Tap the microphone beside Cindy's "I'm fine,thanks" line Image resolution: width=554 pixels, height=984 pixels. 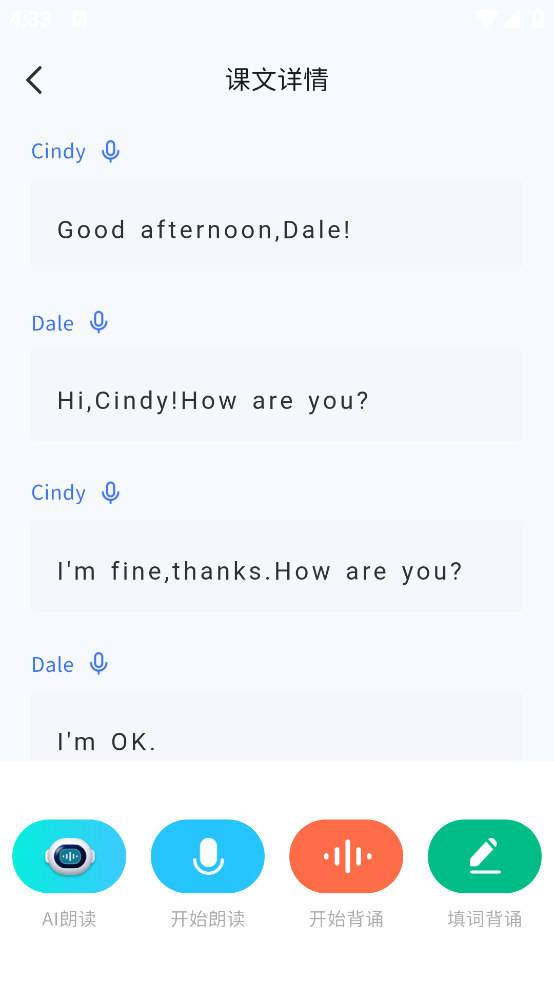click(x=110, y=493)
